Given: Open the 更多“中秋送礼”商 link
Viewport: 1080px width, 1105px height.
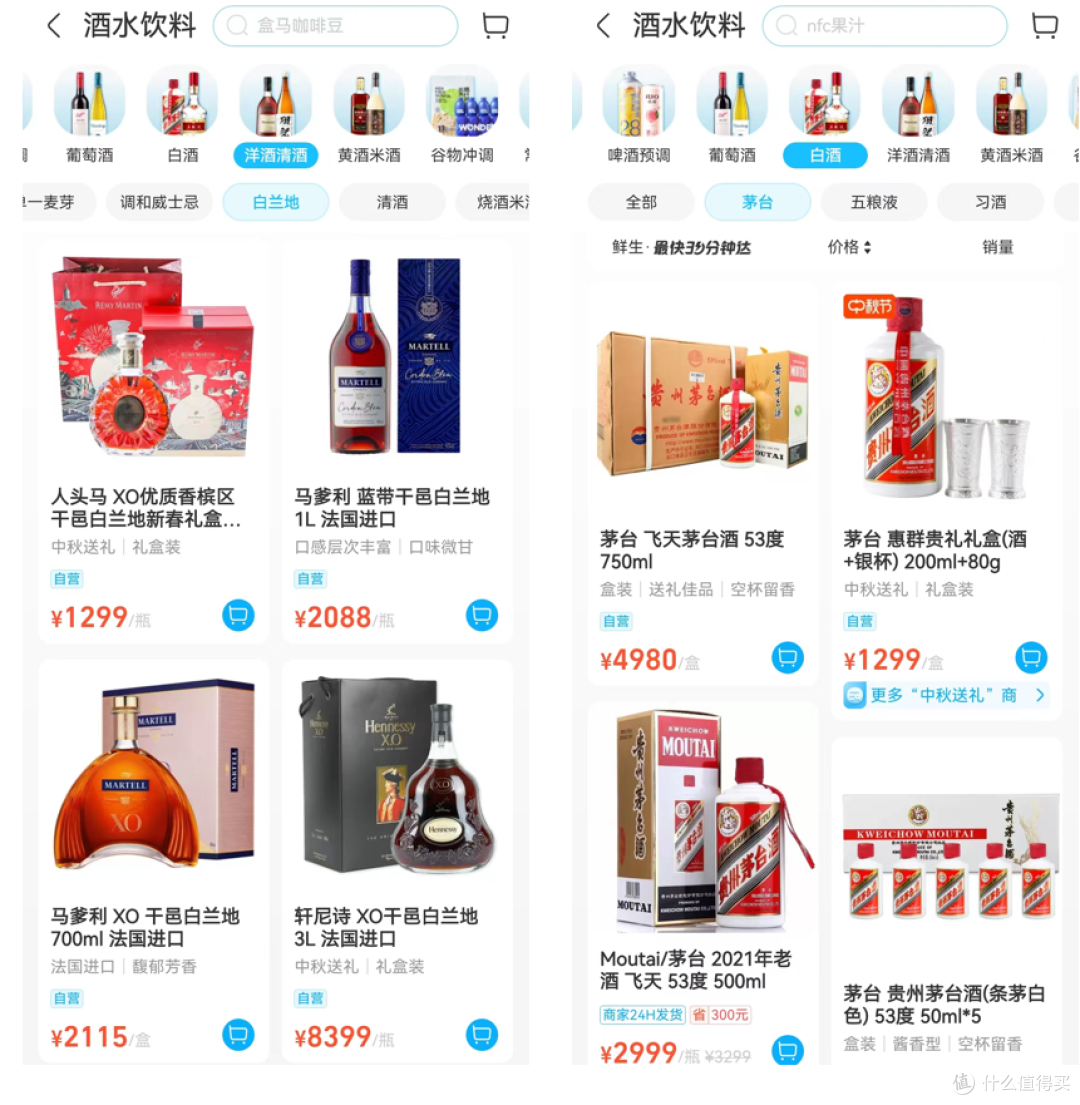Looking at the screenshot, I should coord(944,695).
